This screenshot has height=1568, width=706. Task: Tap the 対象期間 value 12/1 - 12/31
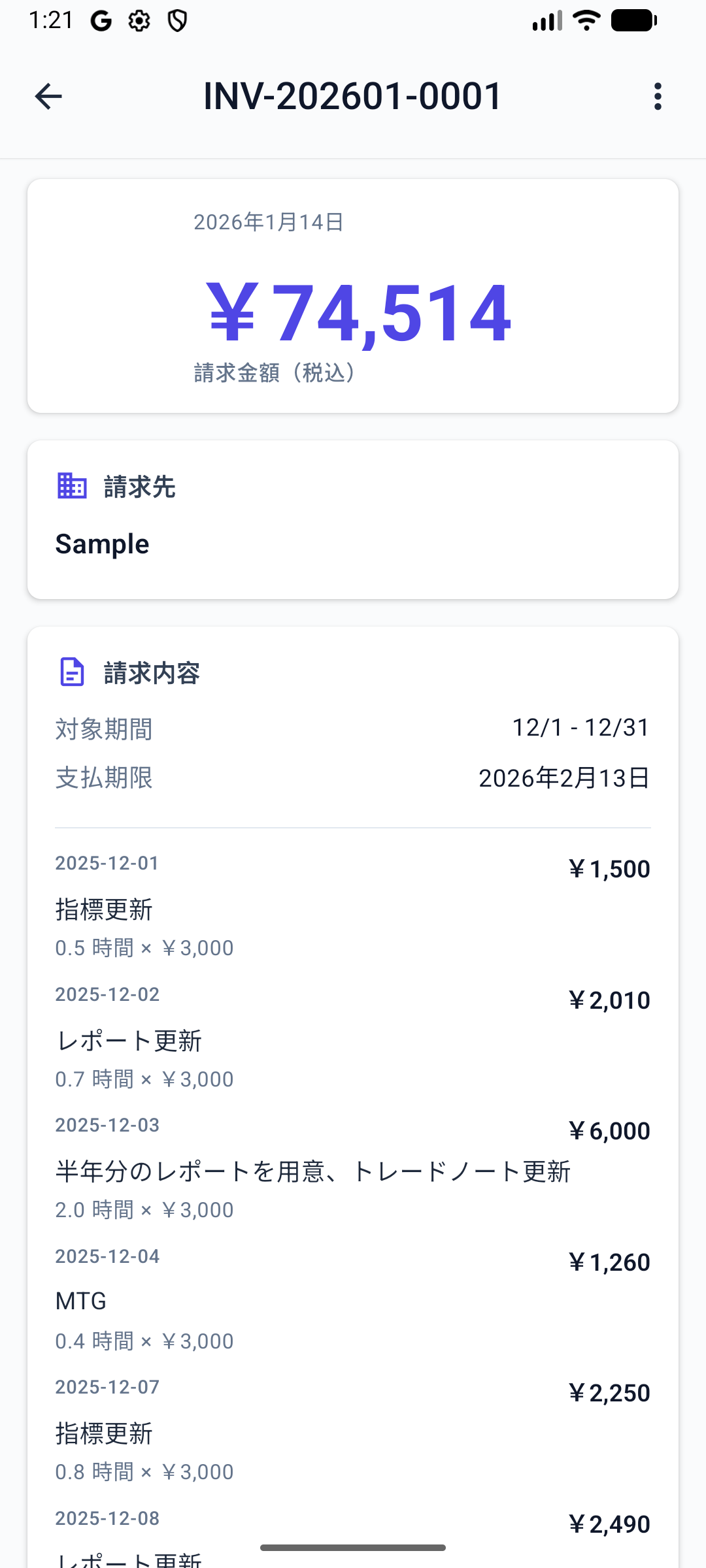[580, 728]
